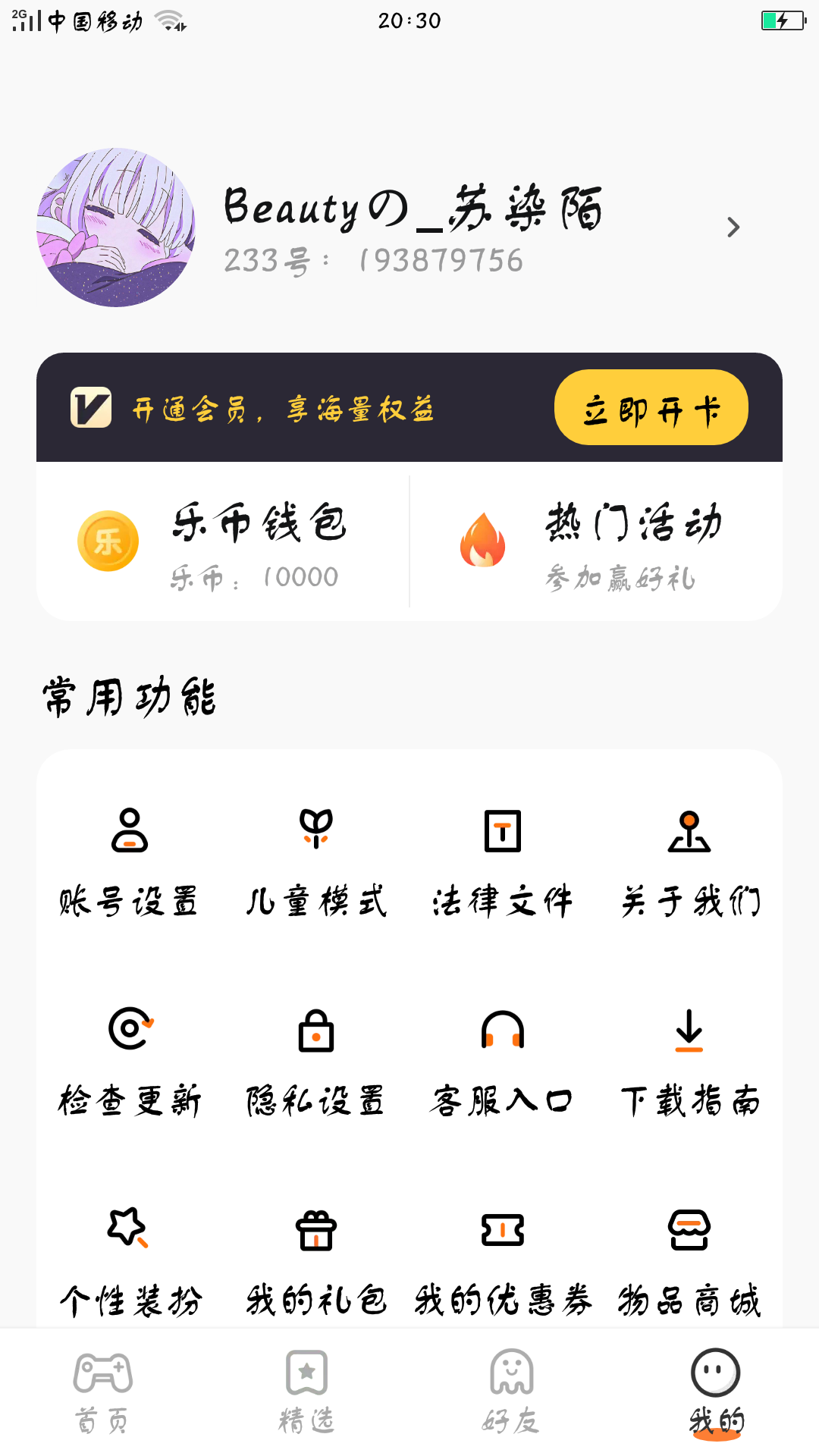
Task: Tap 检查更新
Action: (x=130, y=1063)
